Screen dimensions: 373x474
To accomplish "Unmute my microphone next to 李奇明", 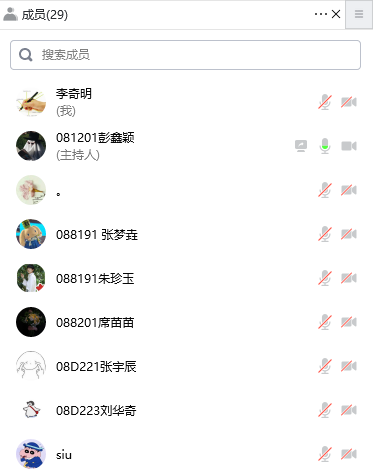I will tap(325, 102).
